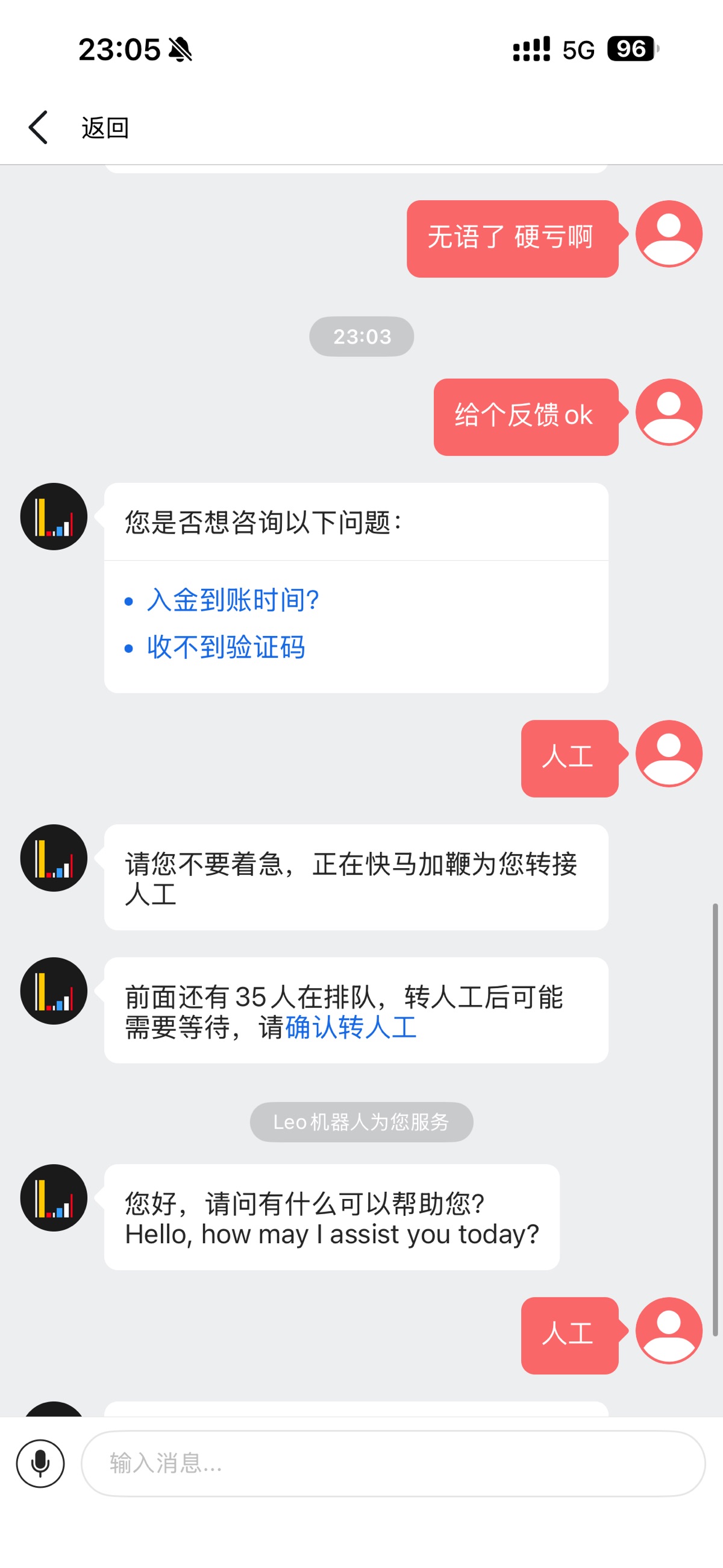Go back using the 返回 arrow
The height and width of the screenshot is (1568, 723).
(x=39, y=128)
